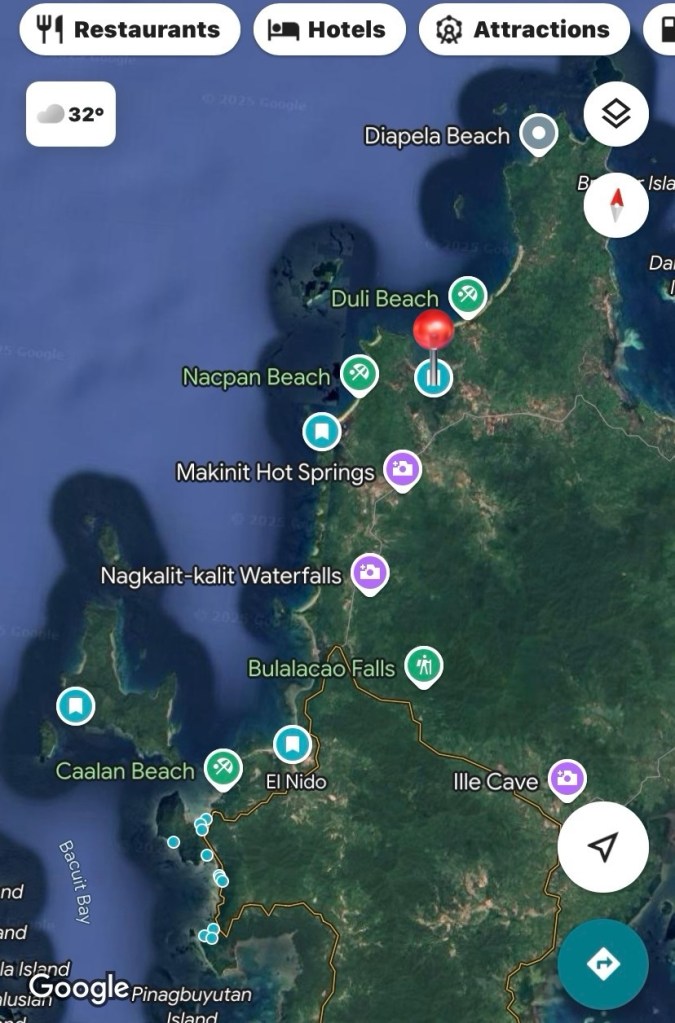Tap the dropped red pin

[x=433, y=329]
